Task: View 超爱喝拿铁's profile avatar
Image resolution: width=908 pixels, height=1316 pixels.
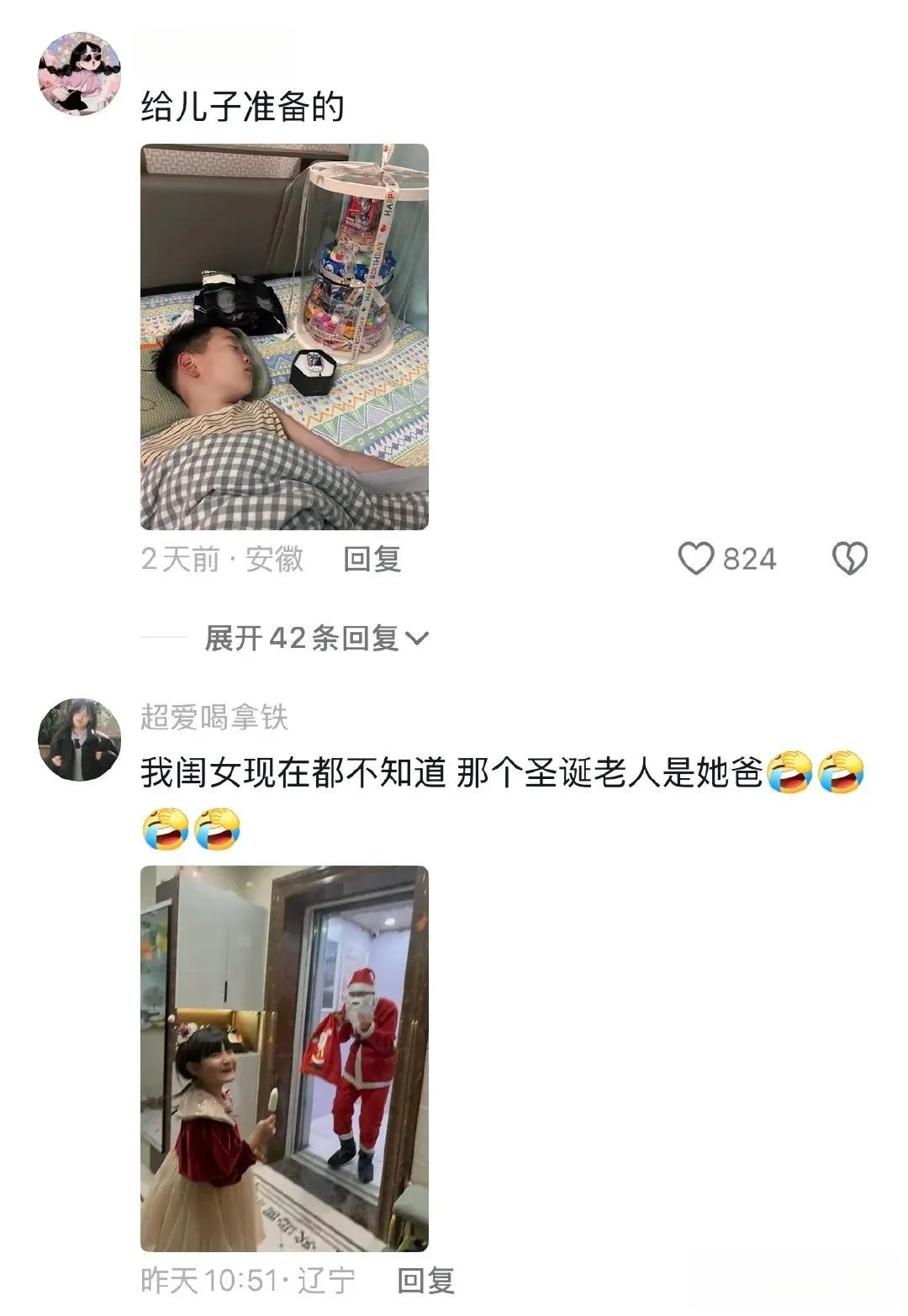Action: tap(79, 740)
